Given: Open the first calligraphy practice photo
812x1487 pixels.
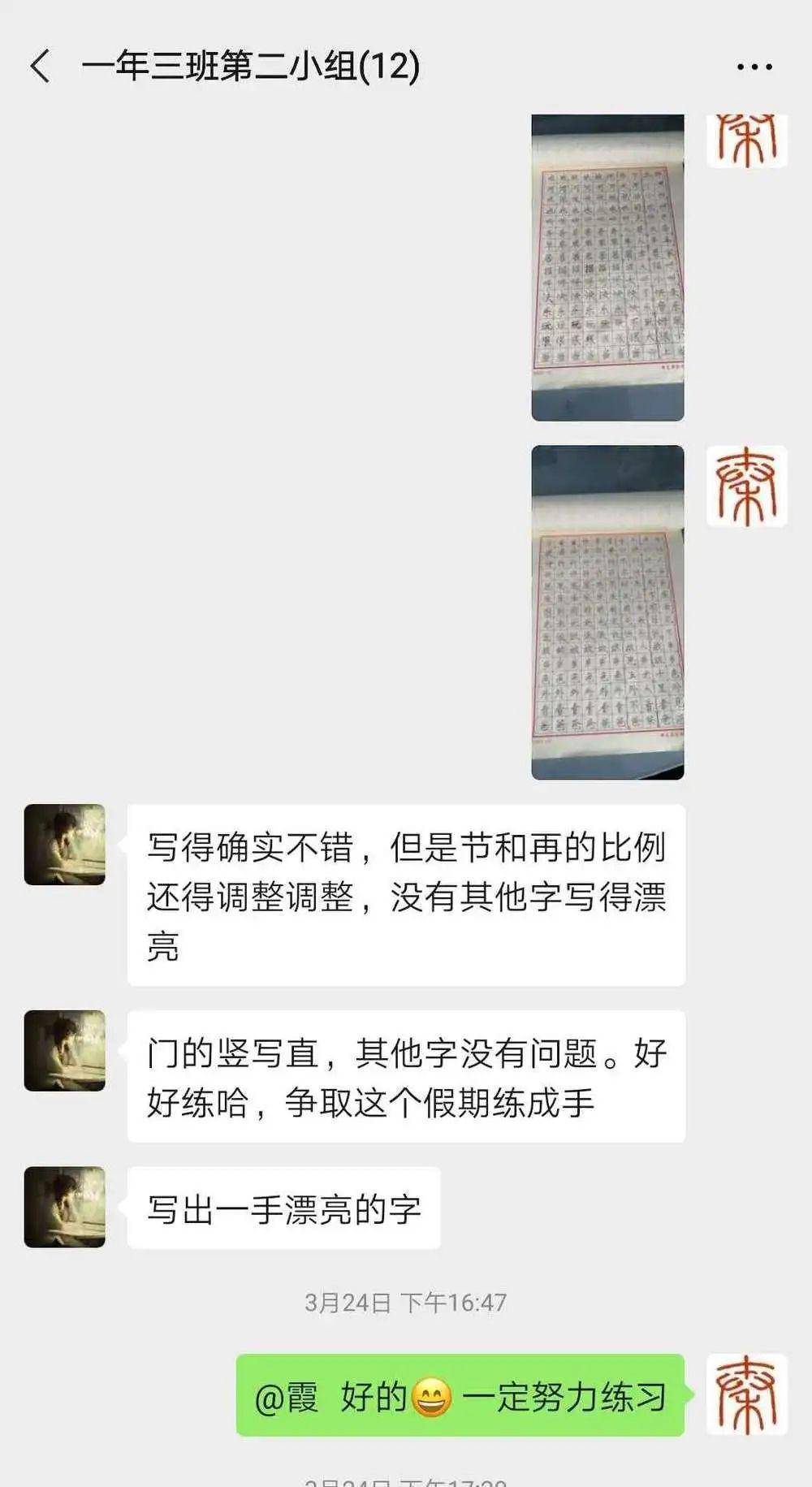Looking at the screenshot, I should (607, 268).
